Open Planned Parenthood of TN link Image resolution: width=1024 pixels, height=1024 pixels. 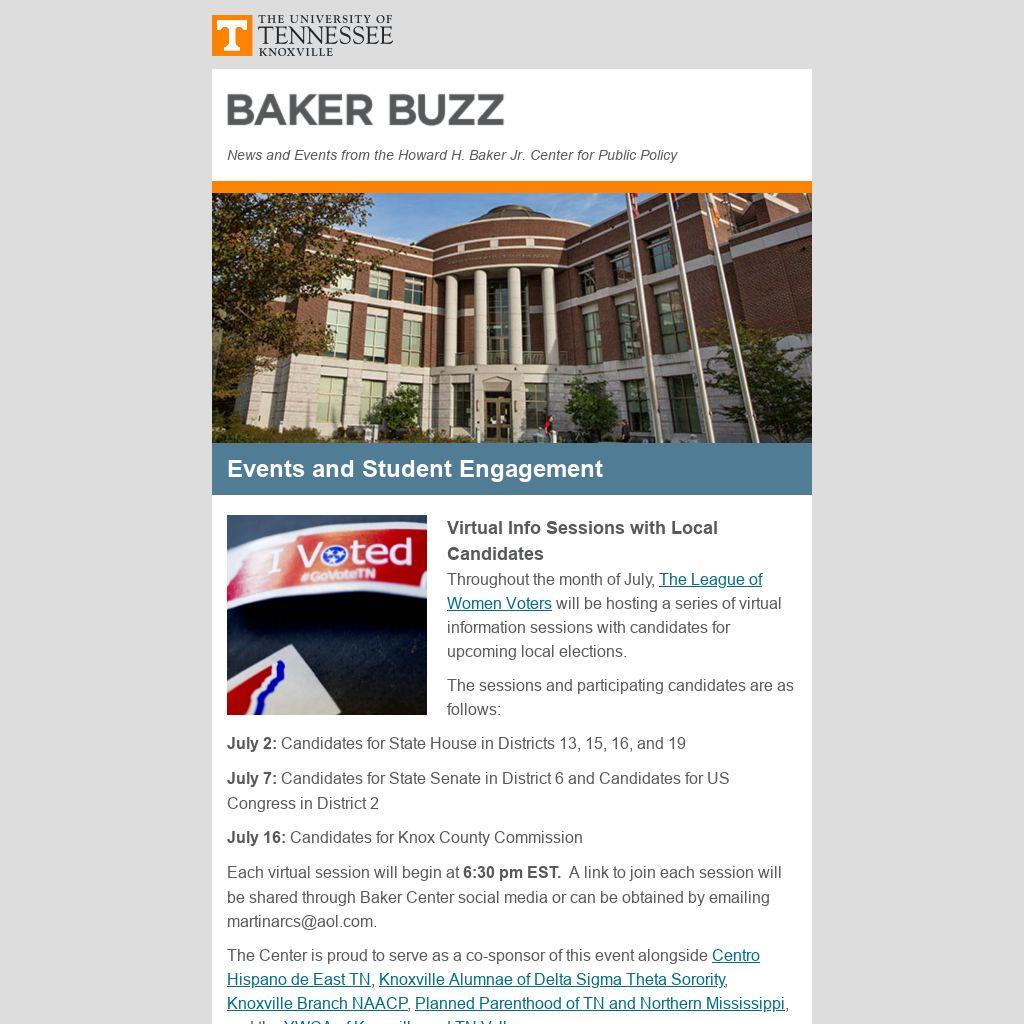(599, 1004)
